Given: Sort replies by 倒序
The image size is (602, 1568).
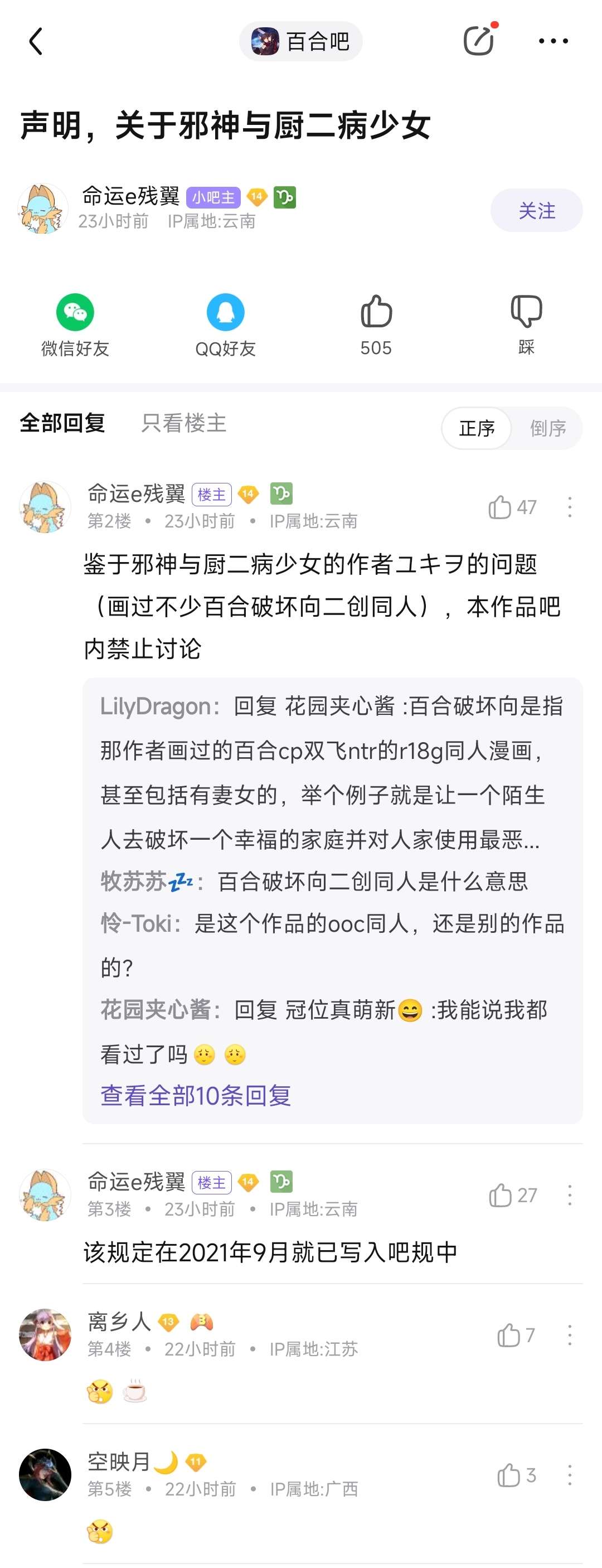Looking at the screenshot, I should click(548, 428).
